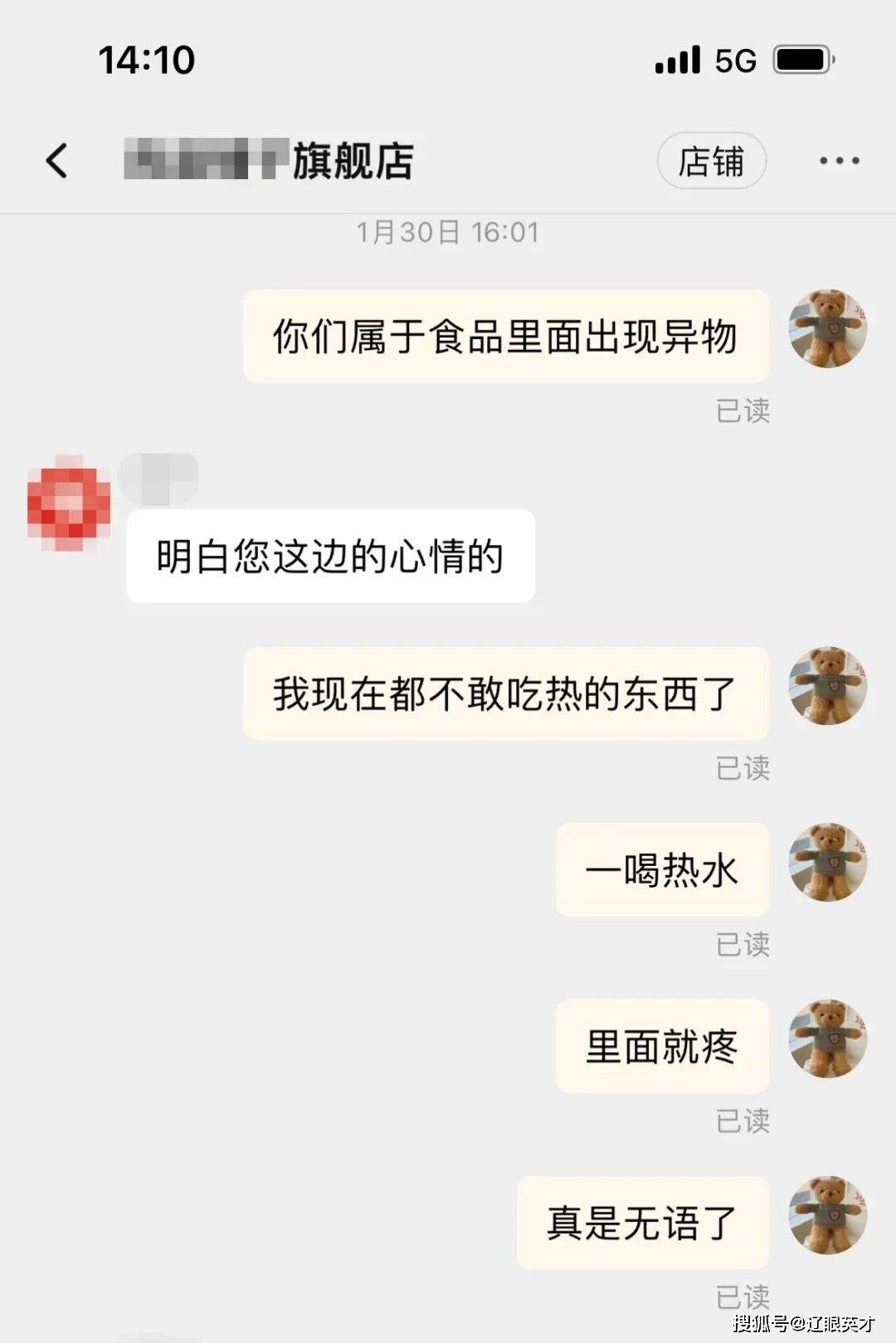Go back from the flagship store chat

tap(56, 161)
